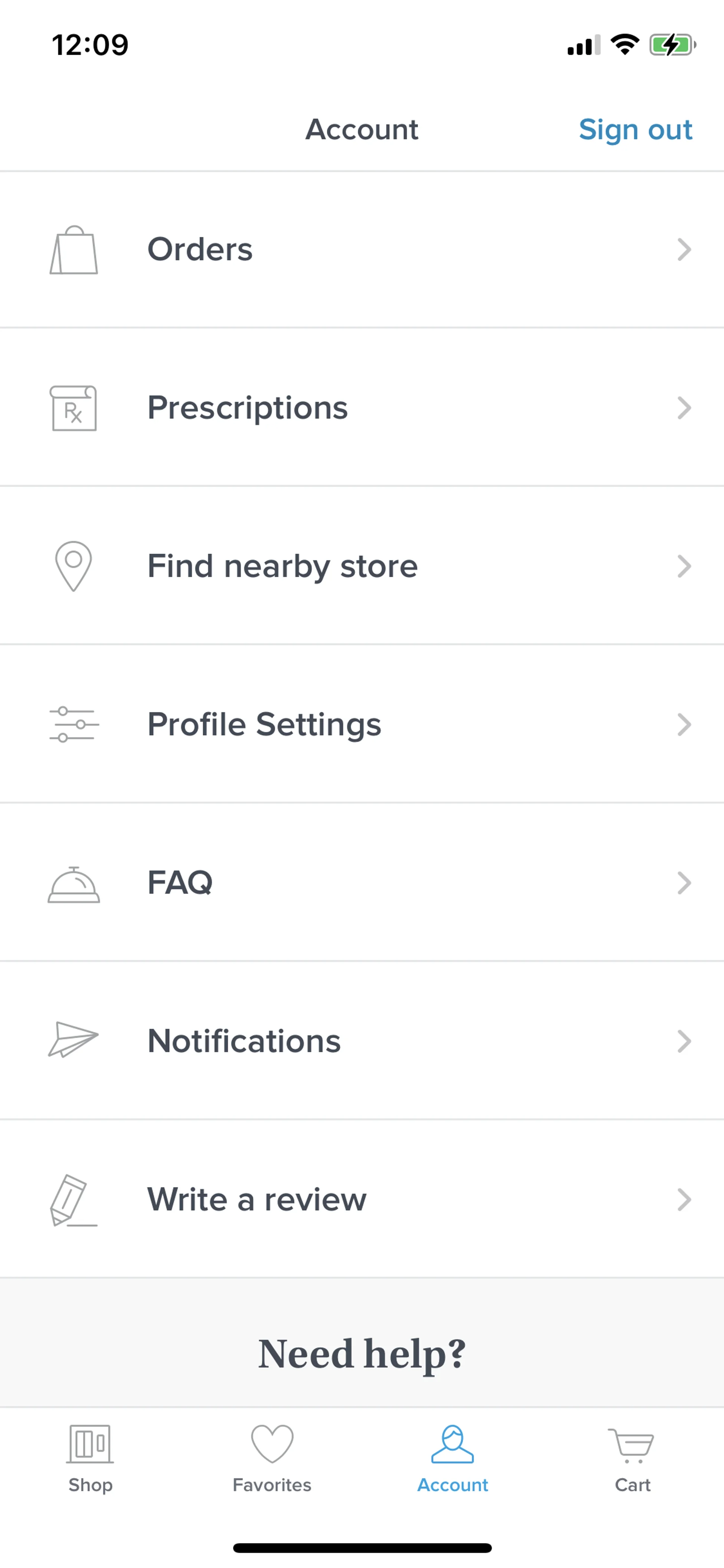Sign out of the account
The height and width of the screenshot is (1568, 724).
pyautogui.click(x=635, y=130)
